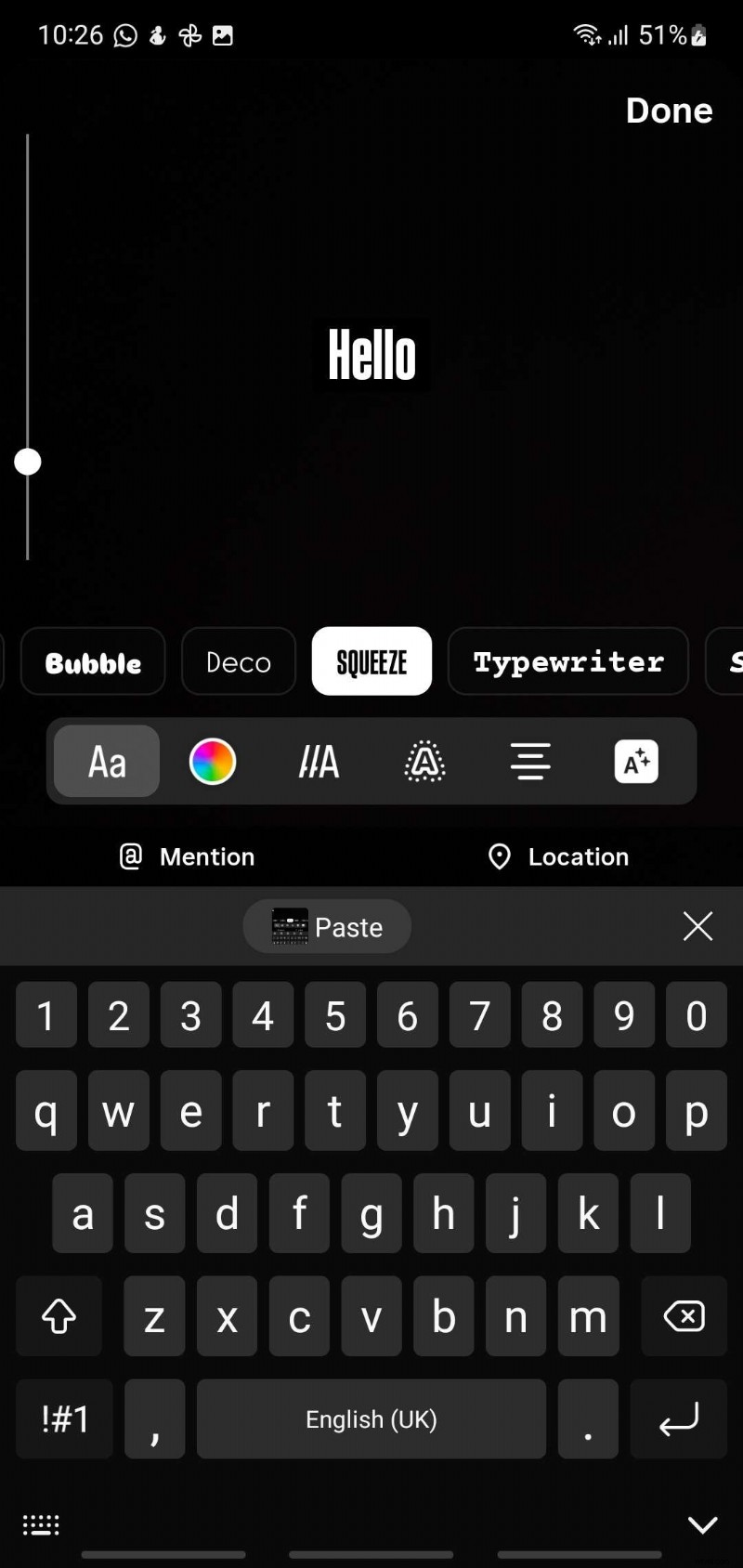Select the Aa text style icon
Screen dimensions: 743x1568
105,762
